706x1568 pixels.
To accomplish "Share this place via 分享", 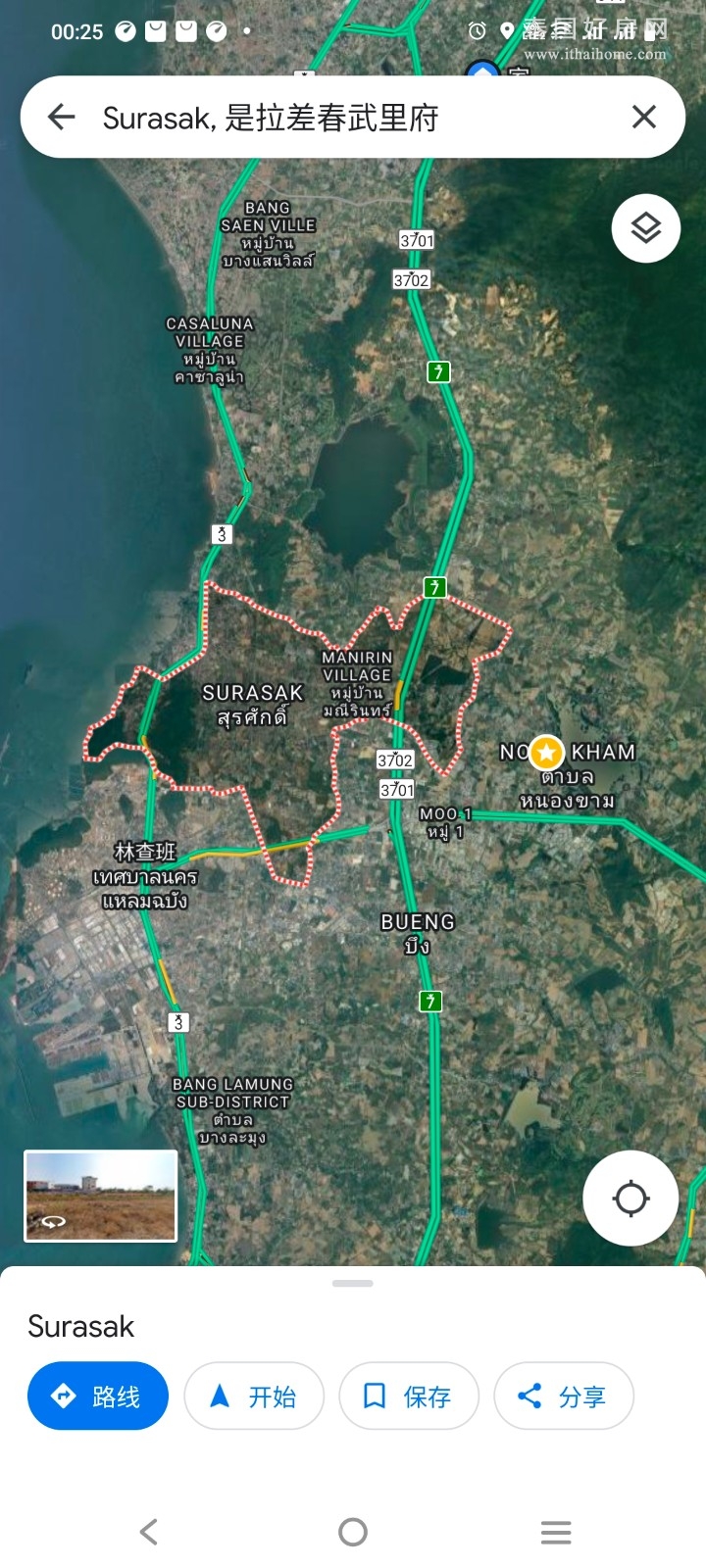I will click(x=564, y=1396).
